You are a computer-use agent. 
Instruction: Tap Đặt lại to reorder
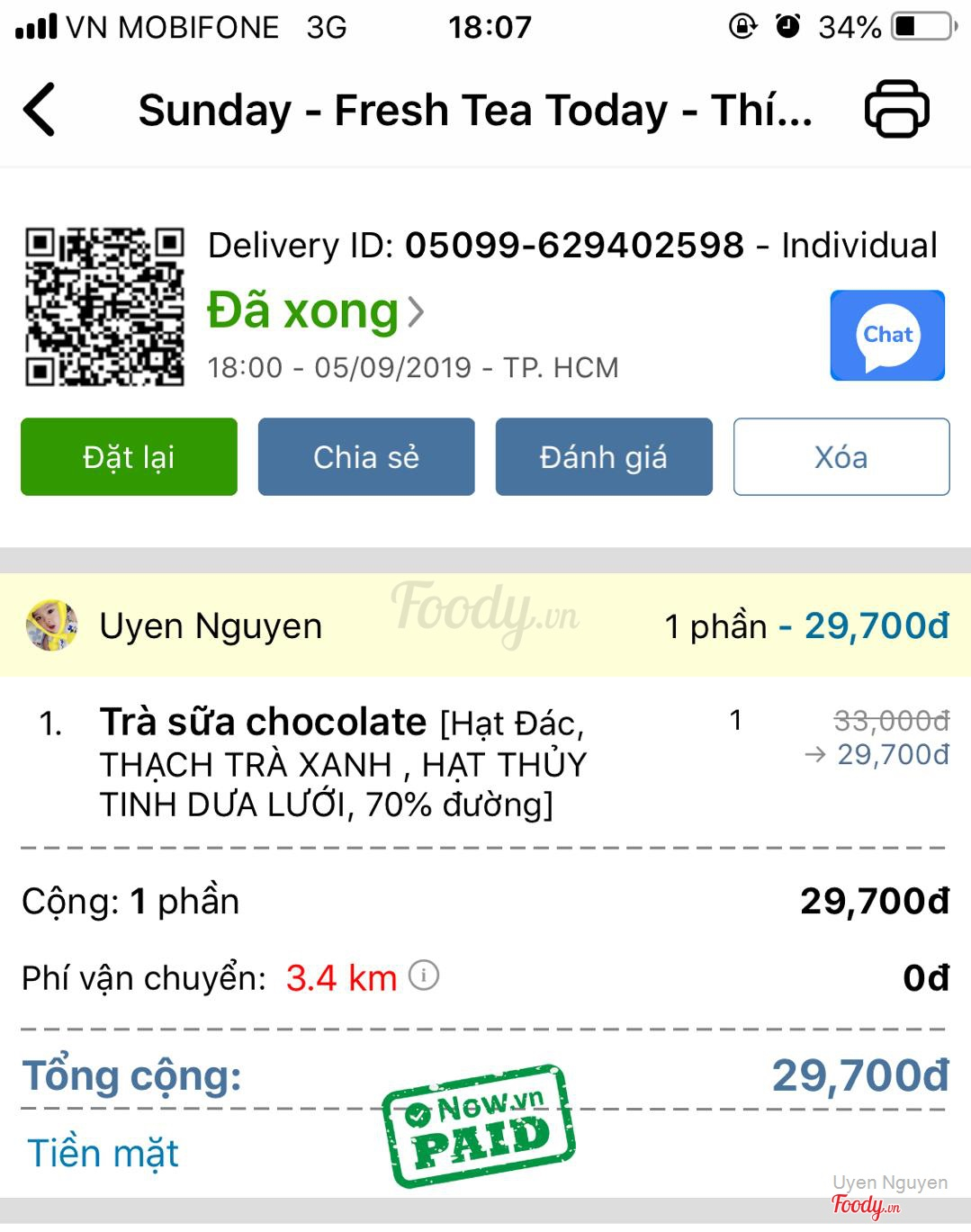pyautogui.click(x=129, y=456)
